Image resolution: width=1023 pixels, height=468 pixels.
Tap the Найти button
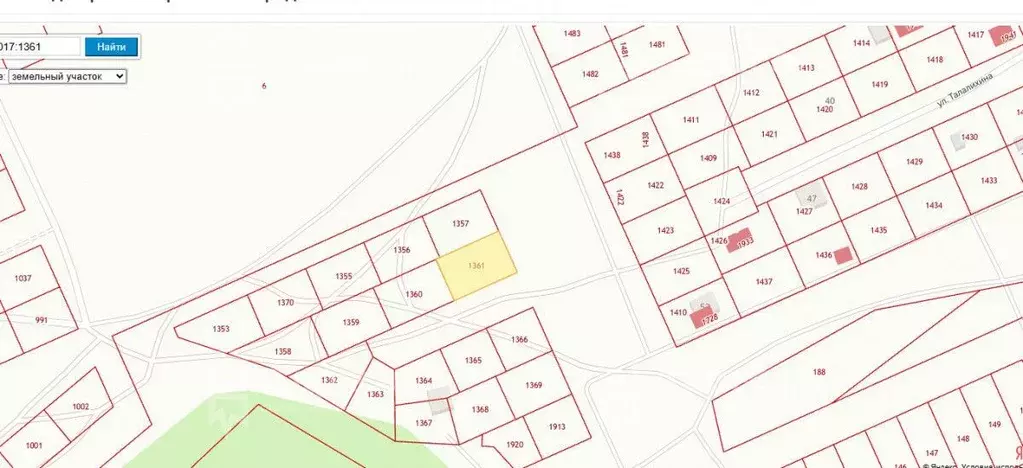(111, 46)
